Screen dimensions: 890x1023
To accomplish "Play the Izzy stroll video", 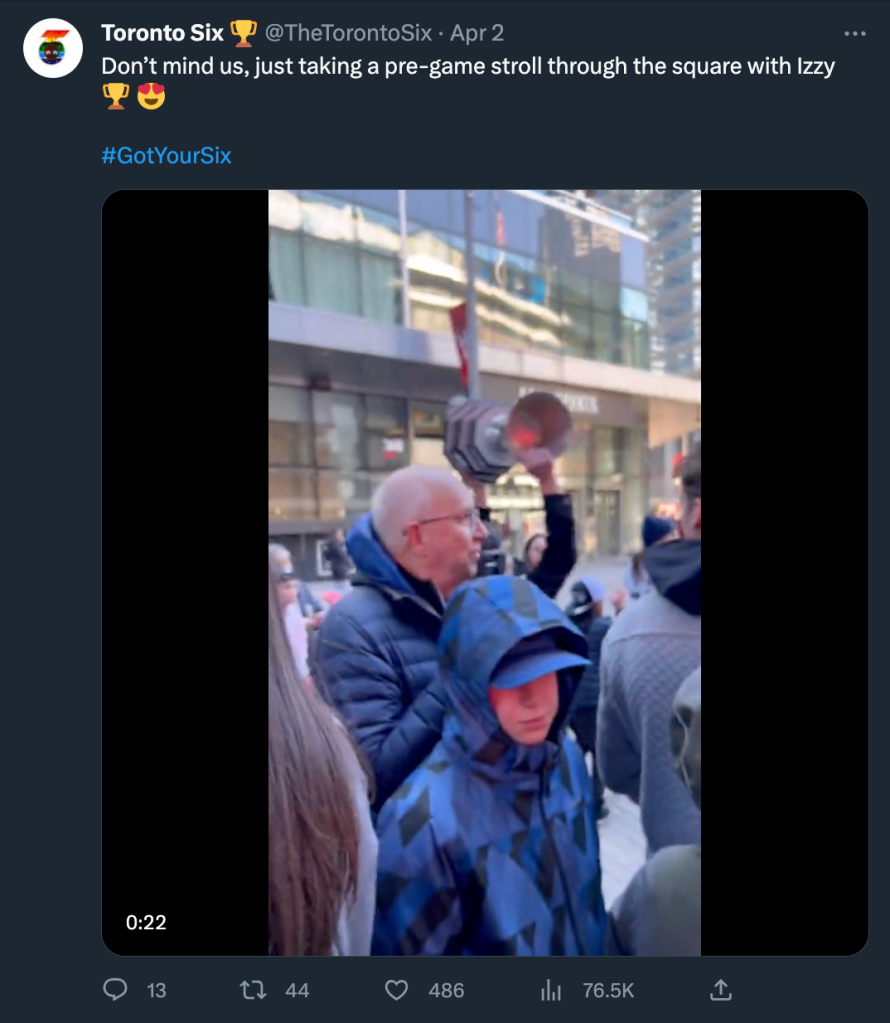I will tap(485, 572).
